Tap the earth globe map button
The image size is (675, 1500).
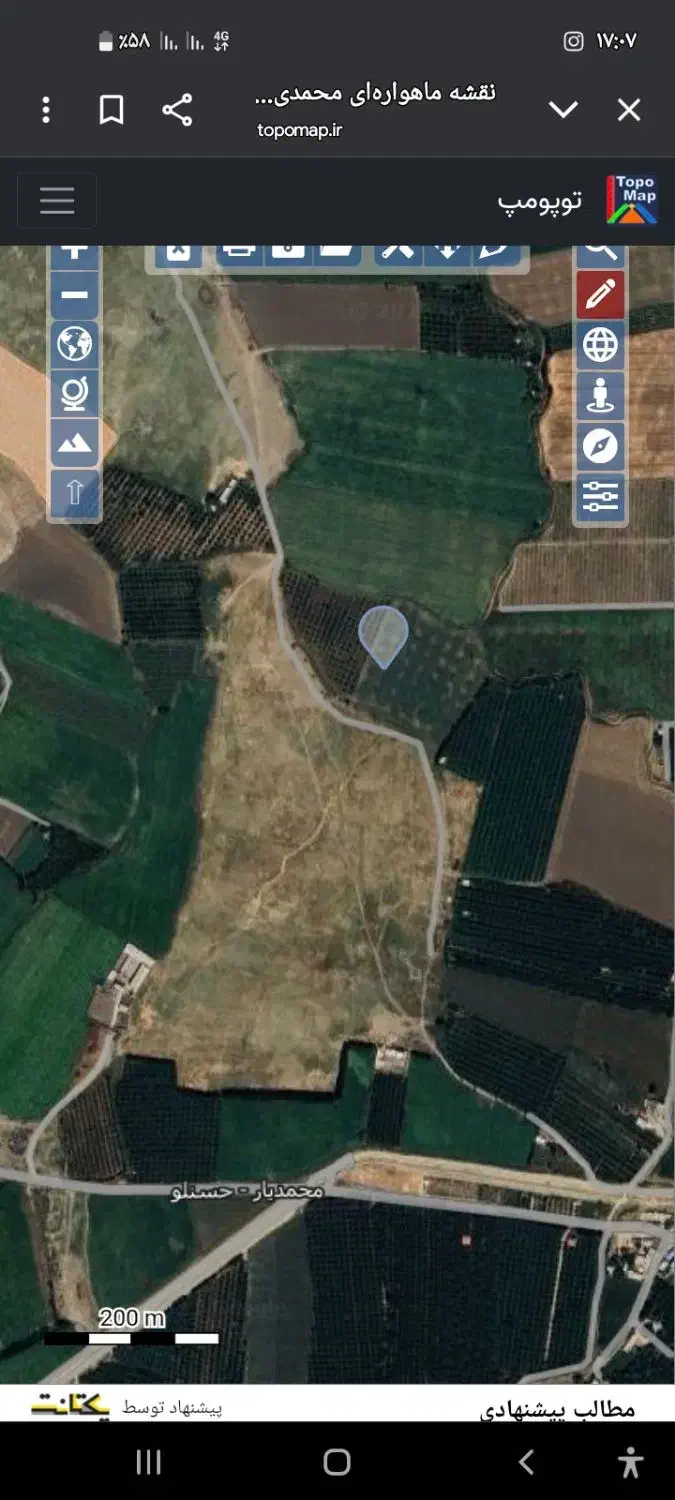75,344
